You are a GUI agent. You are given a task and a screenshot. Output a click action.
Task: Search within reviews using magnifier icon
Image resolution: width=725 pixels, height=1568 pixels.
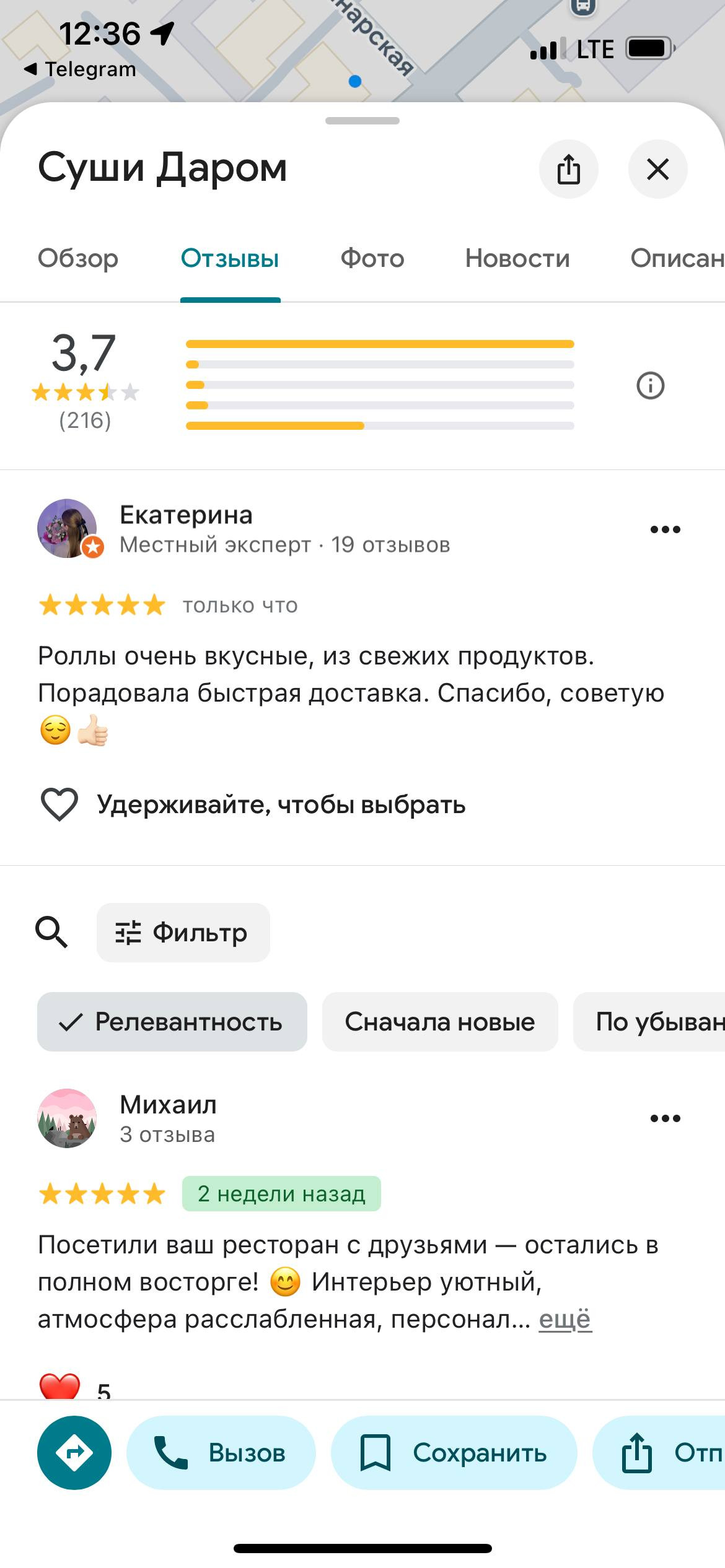[x=51, y=932]
